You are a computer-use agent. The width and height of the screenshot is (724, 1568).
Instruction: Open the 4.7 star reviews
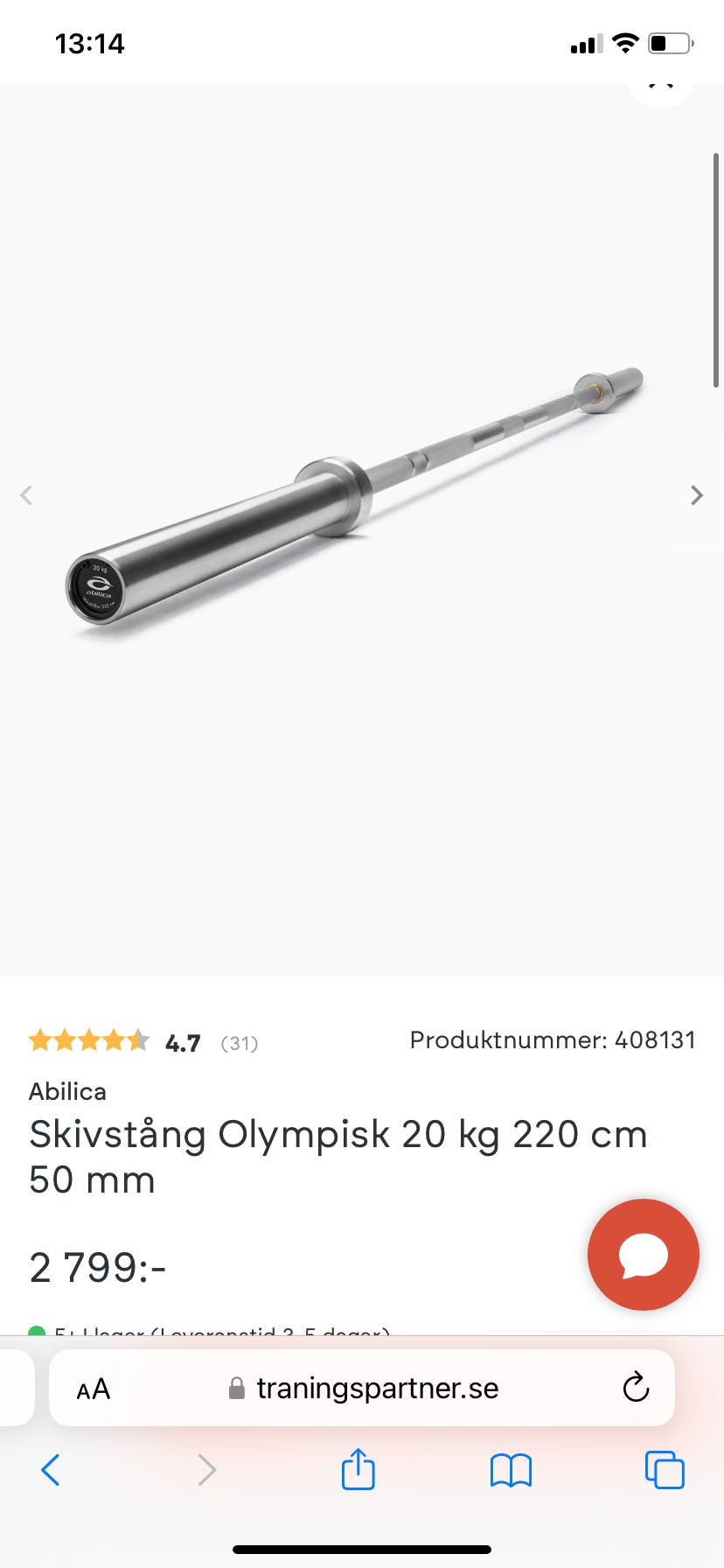click(x=144, y=1041)
